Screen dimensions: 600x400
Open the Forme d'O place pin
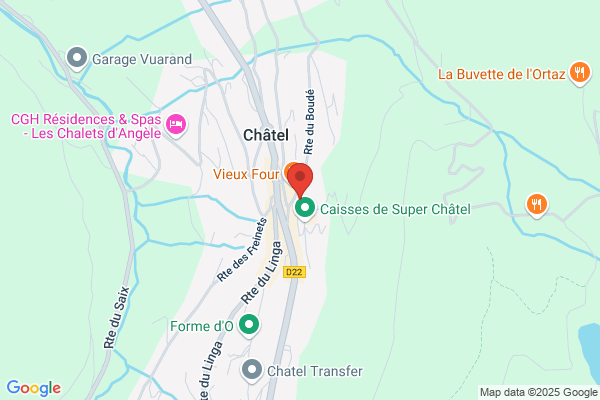[249, 325]
